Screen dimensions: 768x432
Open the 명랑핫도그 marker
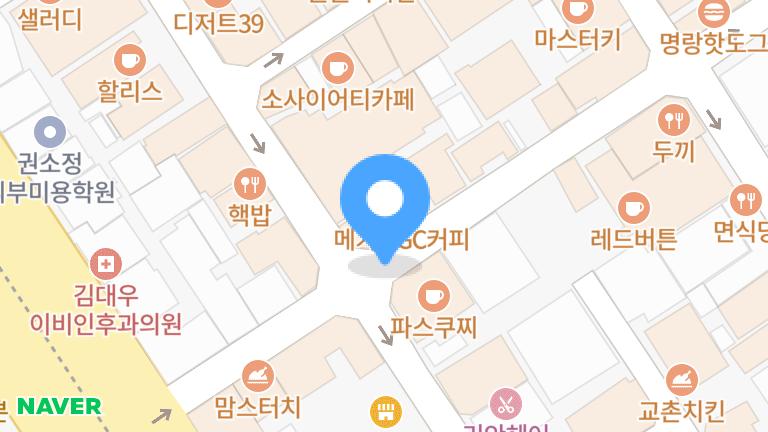(713, 12)
